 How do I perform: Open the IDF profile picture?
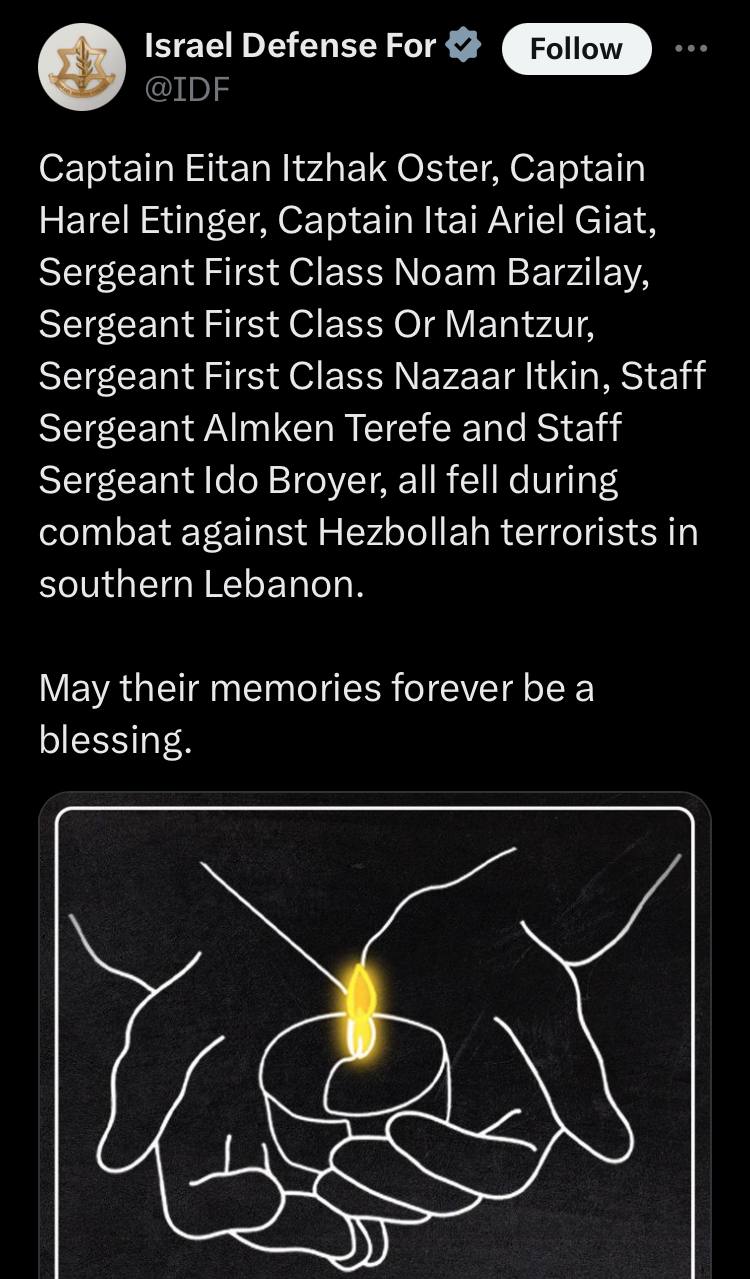81,68
